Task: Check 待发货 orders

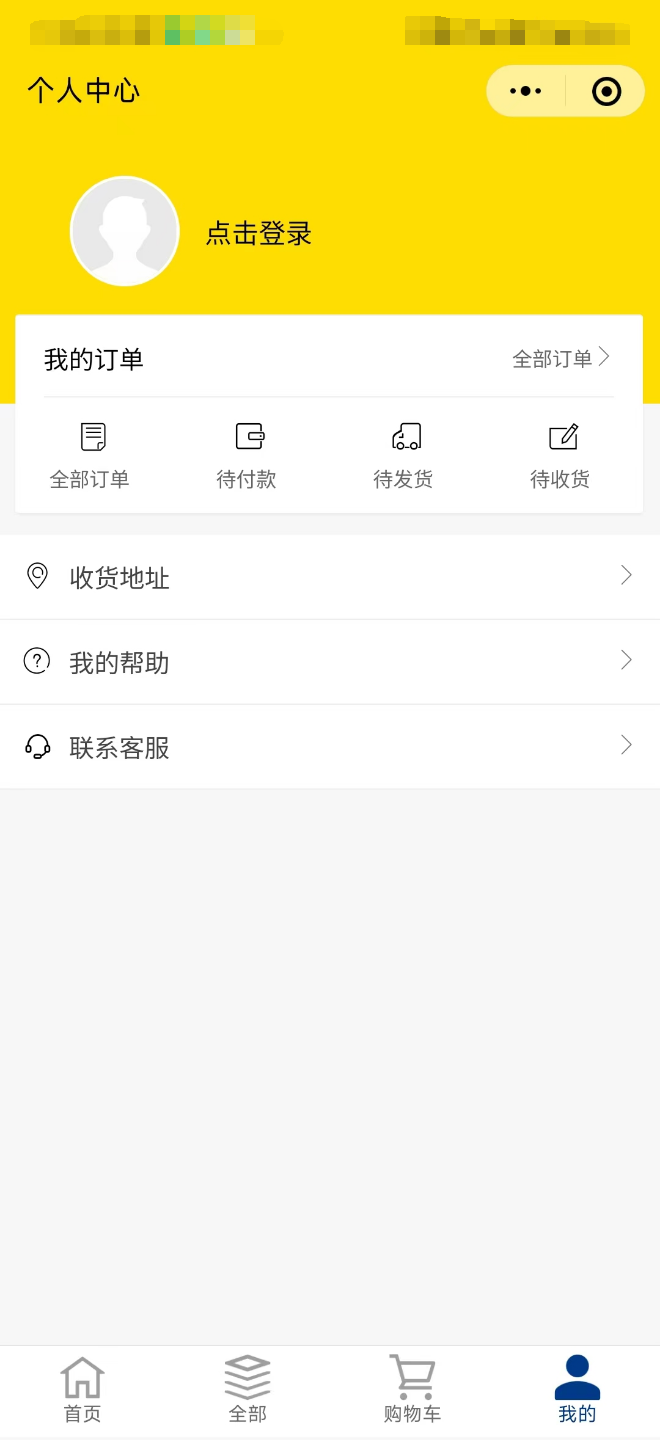Action: [x=404, y=455]
